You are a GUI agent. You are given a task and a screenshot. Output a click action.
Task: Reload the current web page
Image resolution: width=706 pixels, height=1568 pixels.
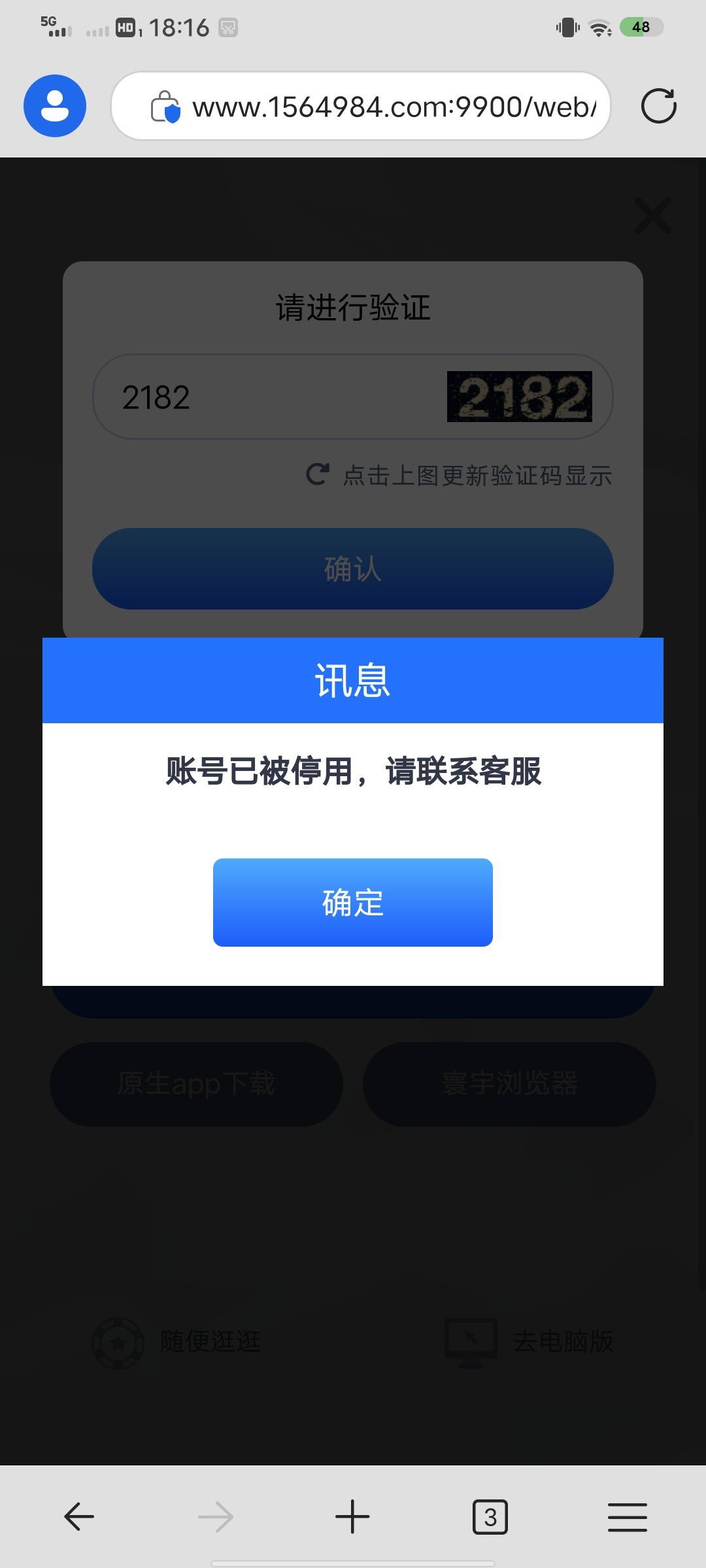658,106
